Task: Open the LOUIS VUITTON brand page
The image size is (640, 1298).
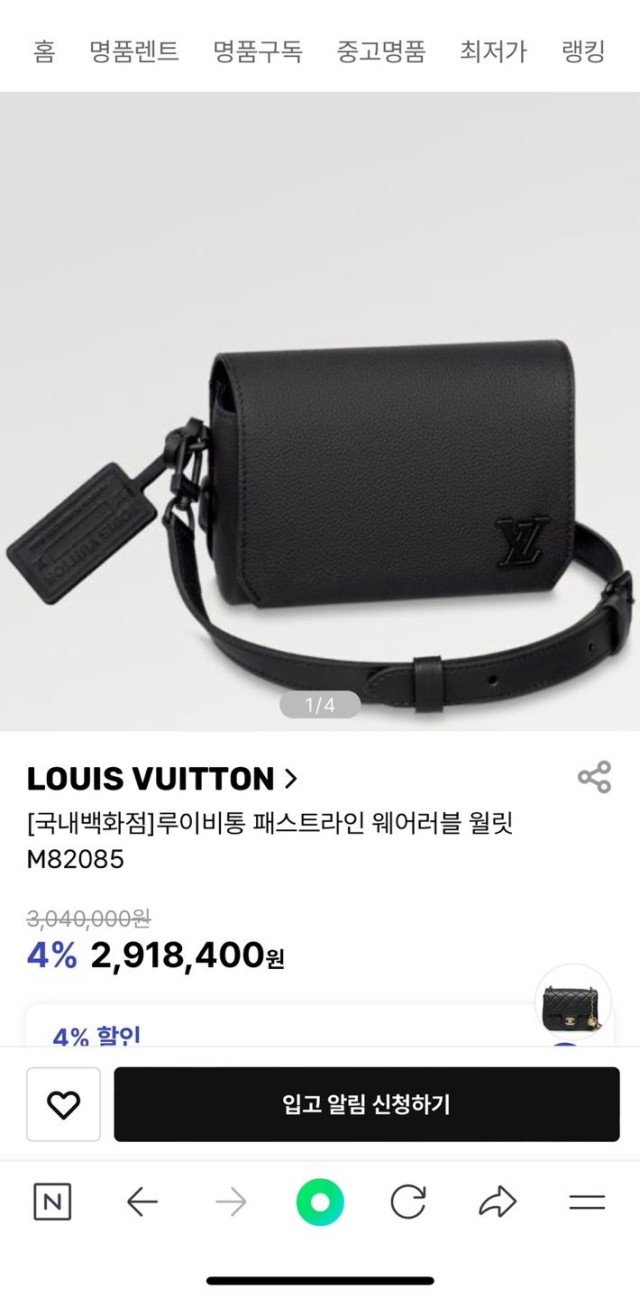Action: 162,779
